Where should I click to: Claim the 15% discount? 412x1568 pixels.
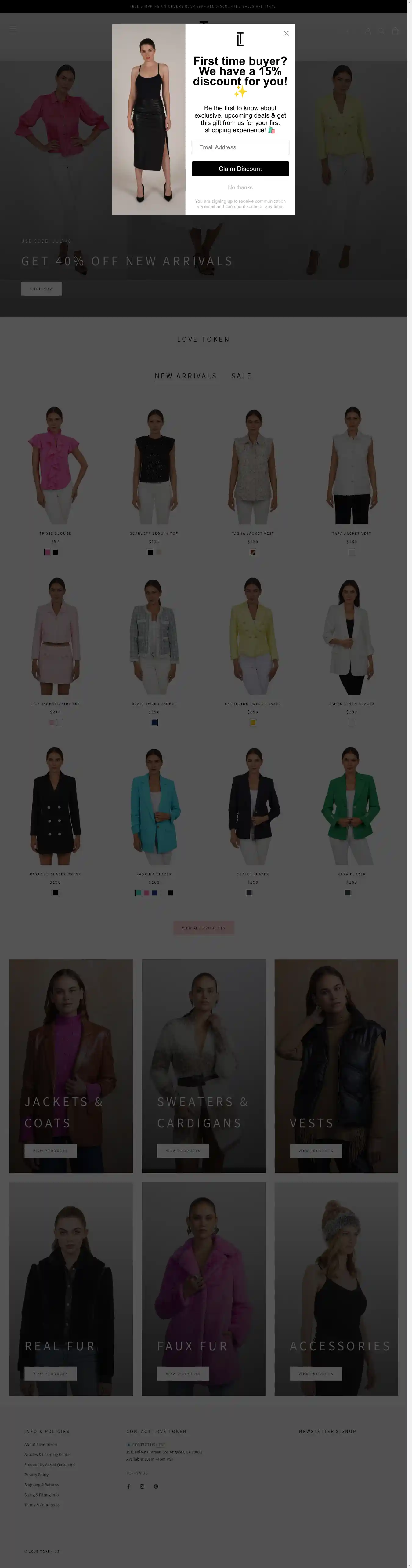coord(240,169)
